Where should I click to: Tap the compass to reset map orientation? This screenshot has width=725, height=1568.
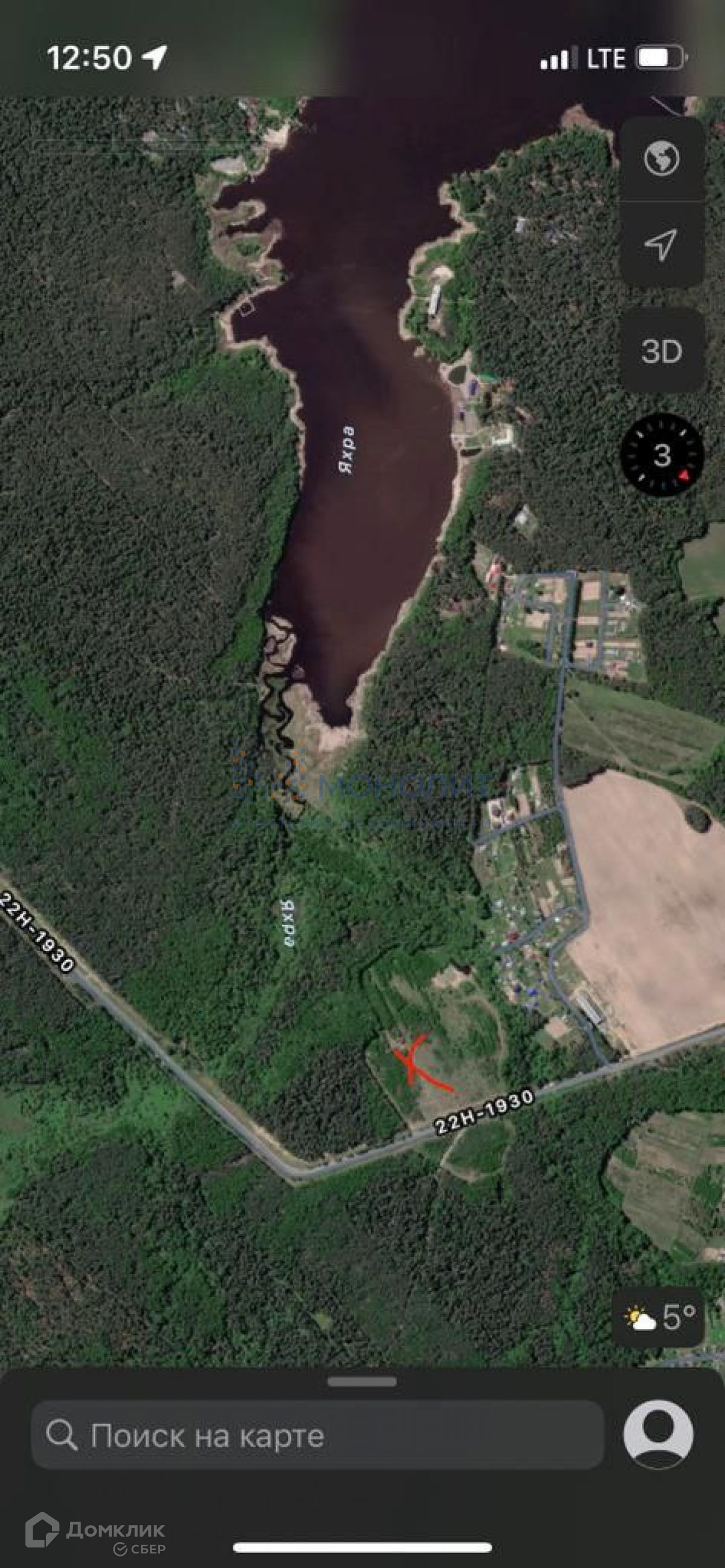click(662, 455)
